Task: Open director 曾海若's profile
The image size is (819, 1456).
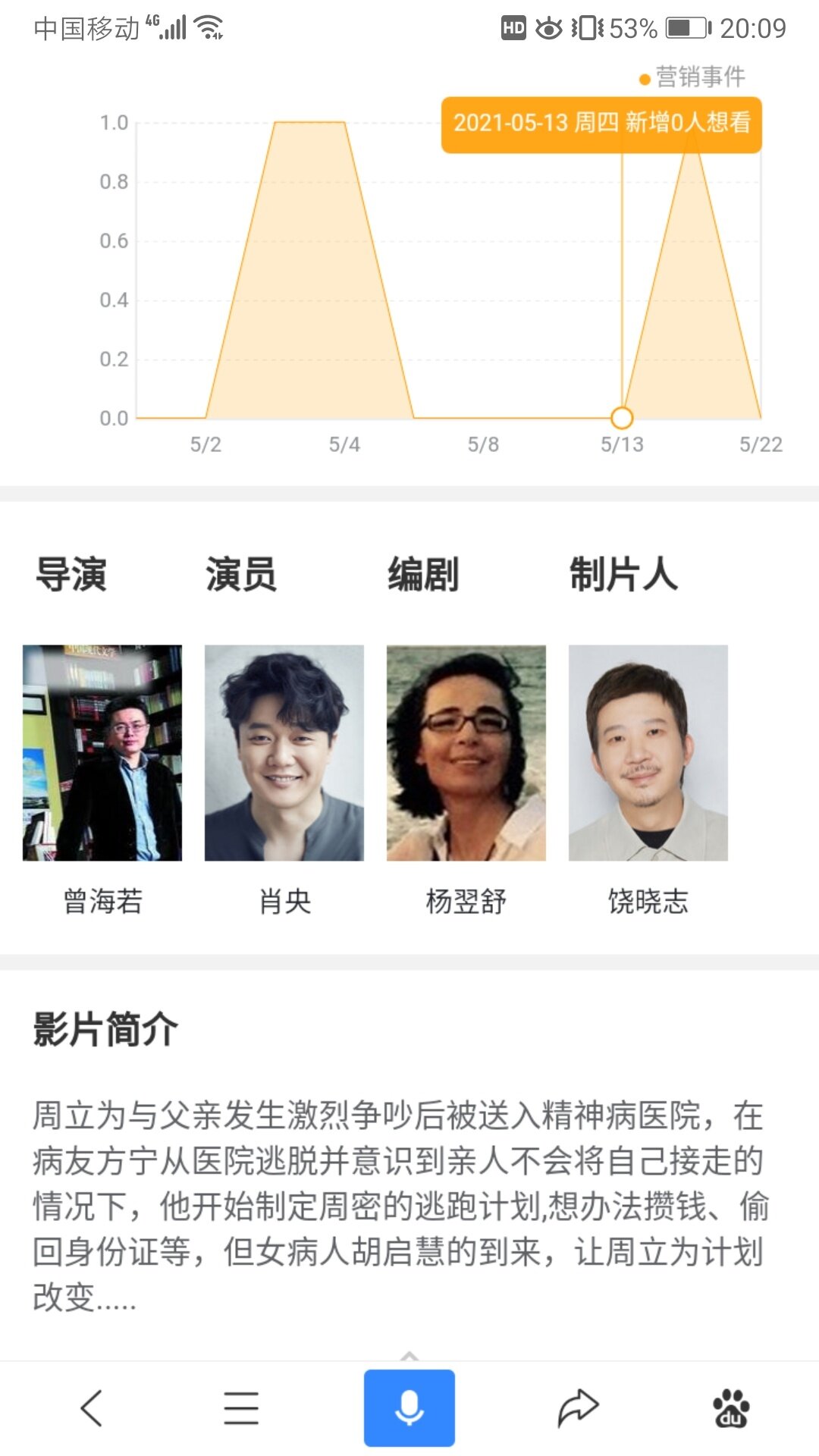Action: coord(102,752)
